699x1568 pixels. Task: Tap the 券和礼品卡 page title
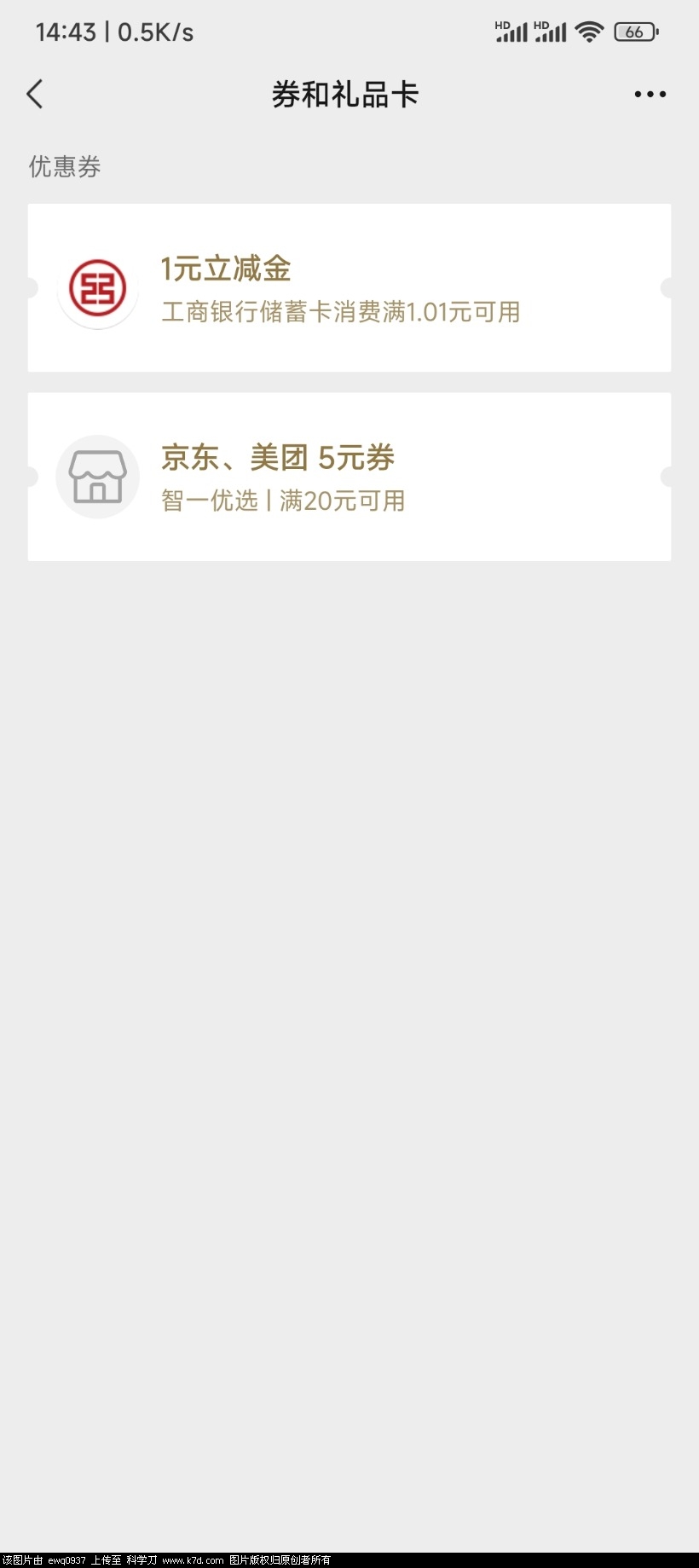(x=344, y=94)
